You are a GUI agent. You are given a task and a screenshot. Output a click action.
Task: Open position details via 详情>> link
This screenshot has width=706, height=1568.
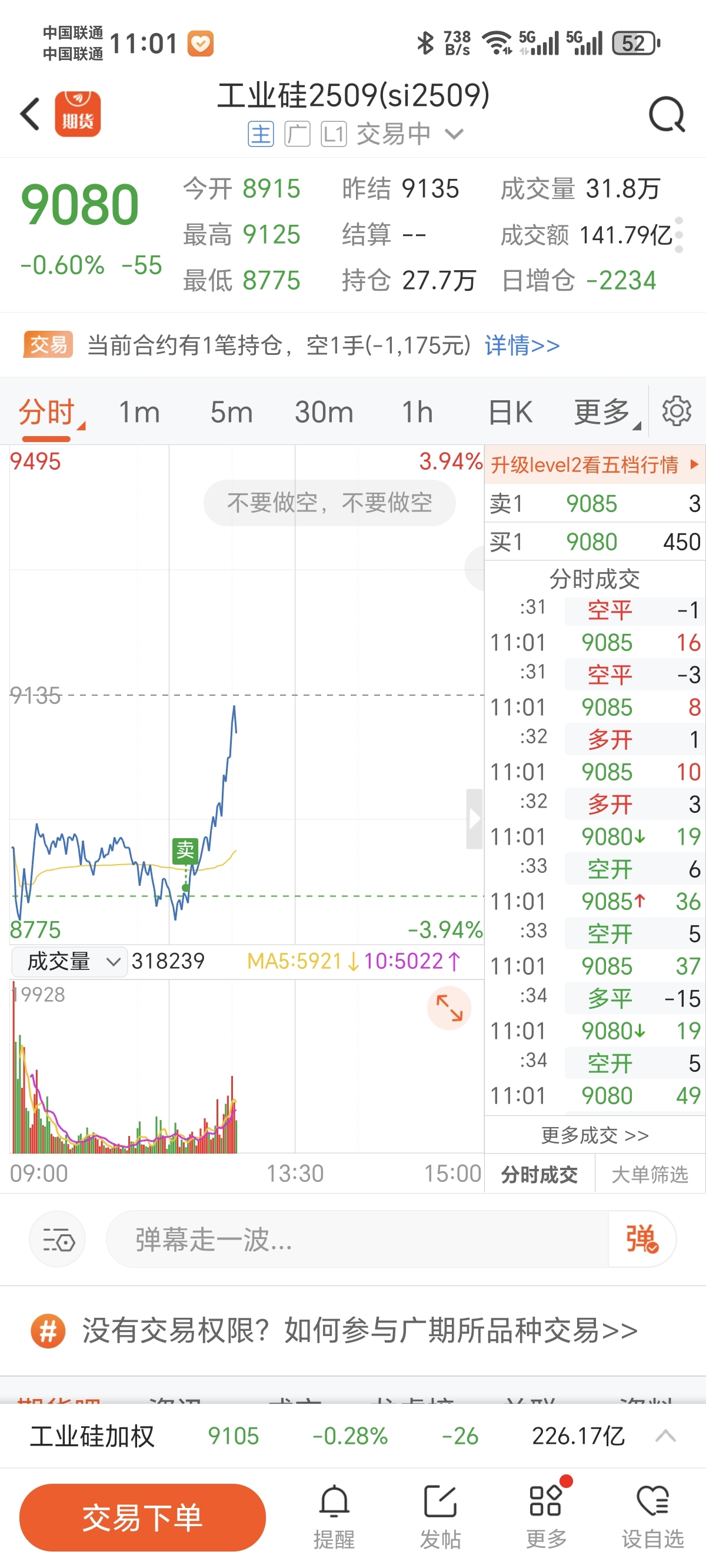point(522,345)
